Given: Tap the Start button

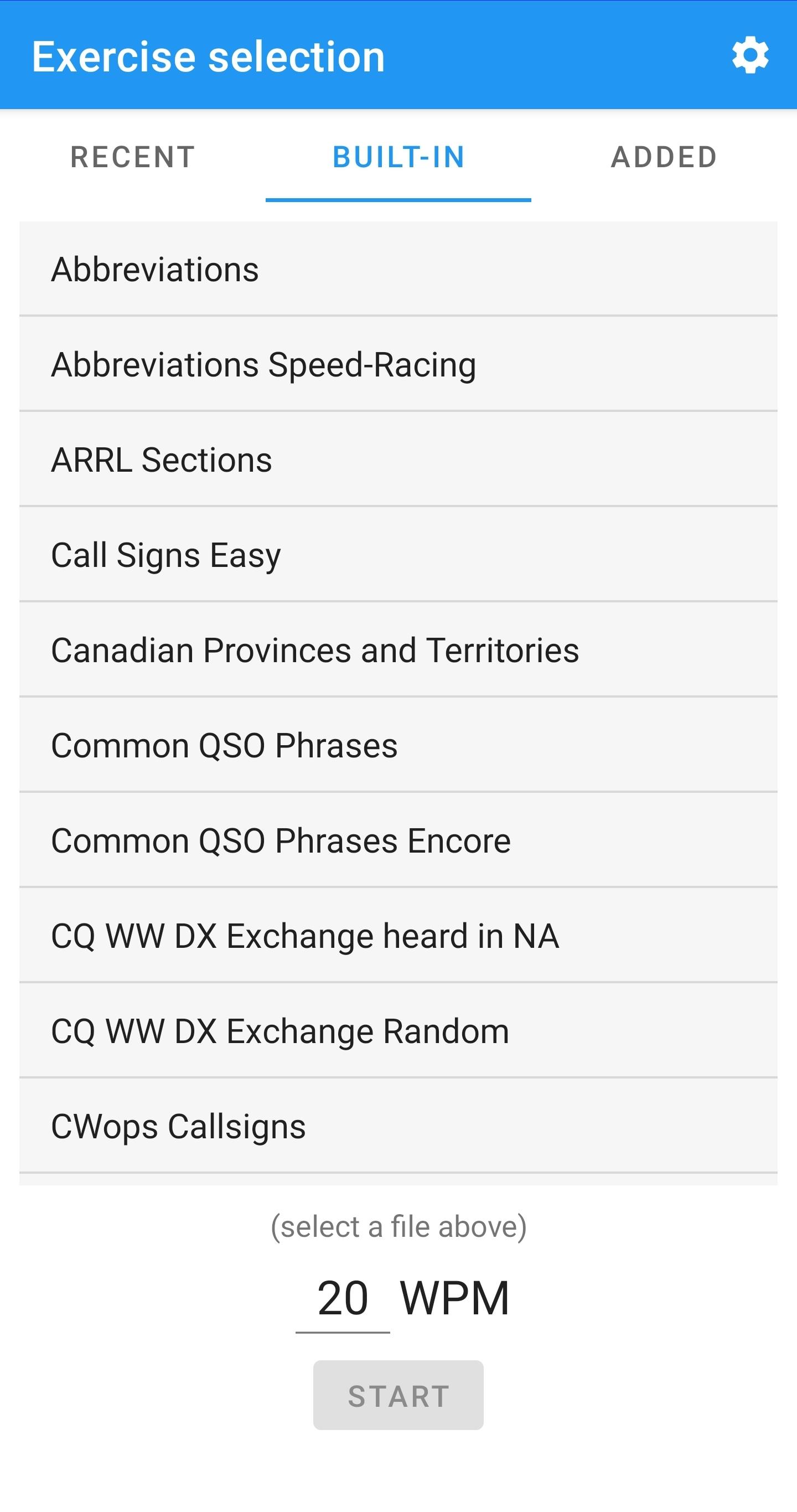Looking at the screenshot, I should click(x=398, y=1396).
